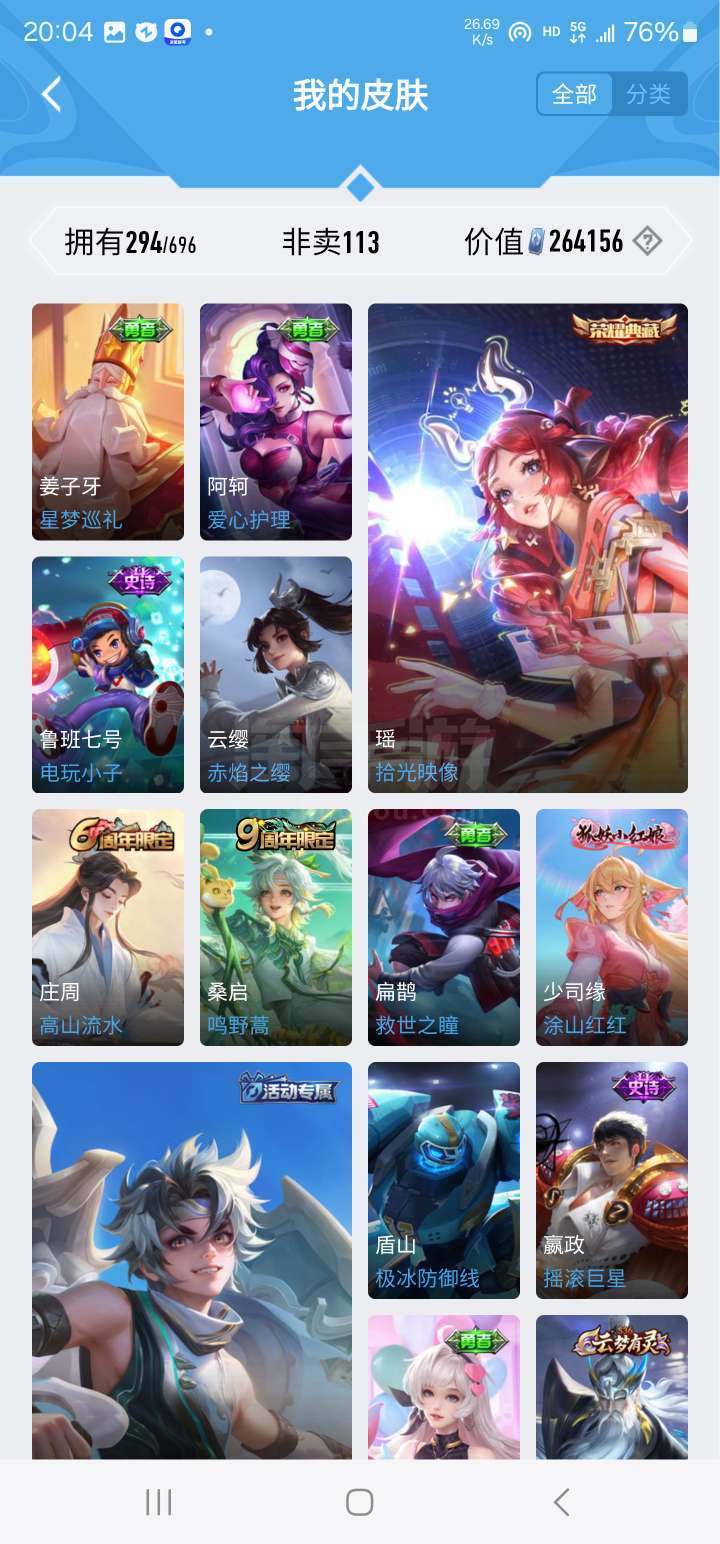View 桑启 鸣野蒿 skin
This screenshot has width=720, height=1544.
tap(276, 928)
